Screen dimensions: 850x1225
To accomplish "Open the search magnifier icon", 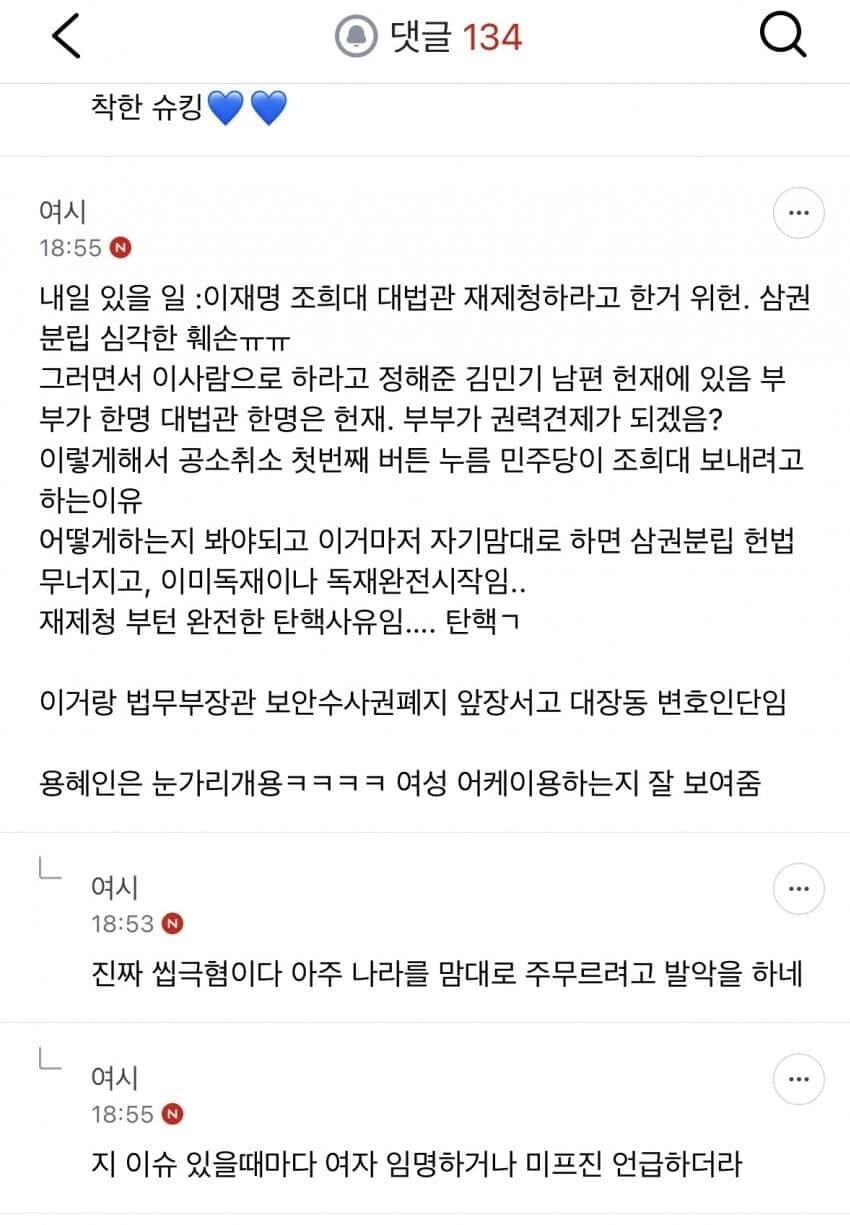I will coord(783,37).
